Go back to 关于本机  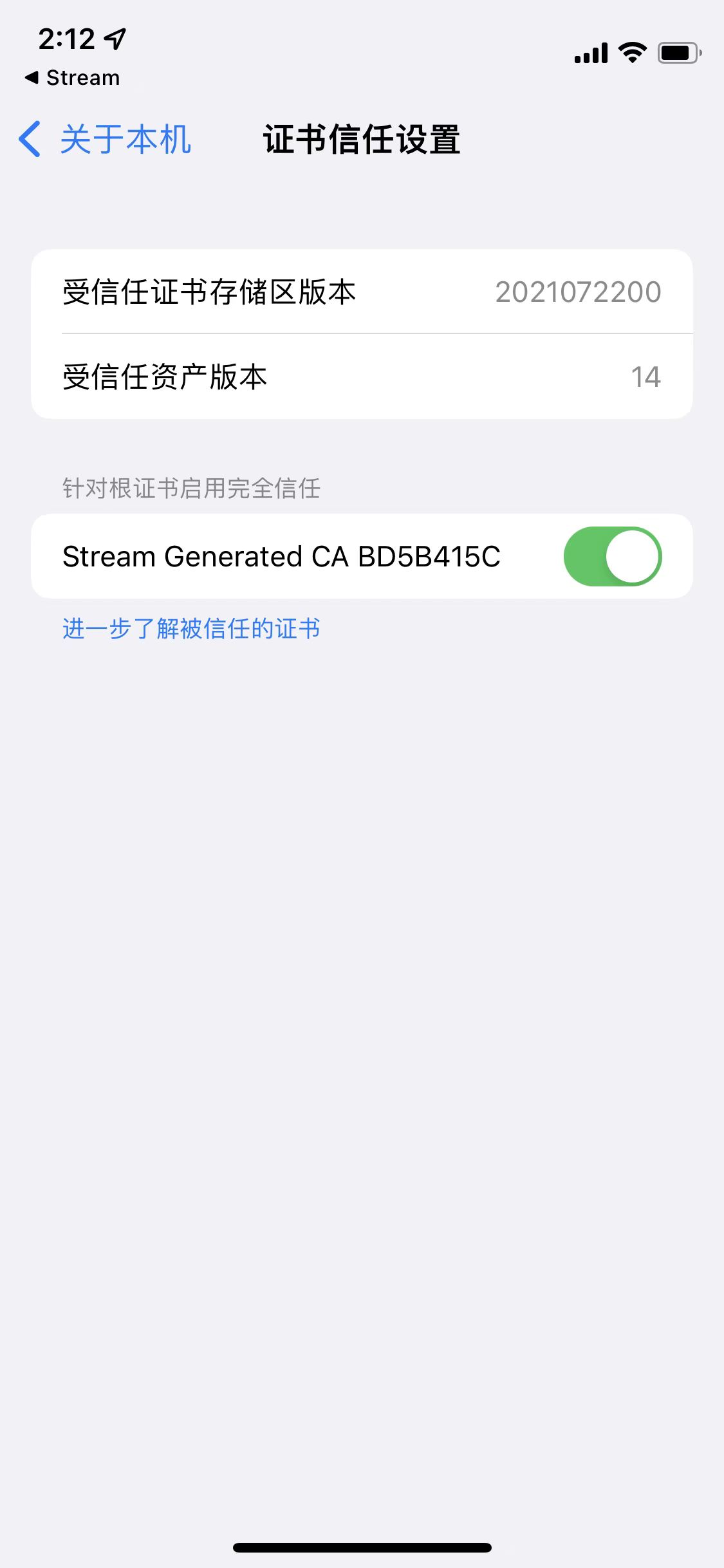pos(105,139)
